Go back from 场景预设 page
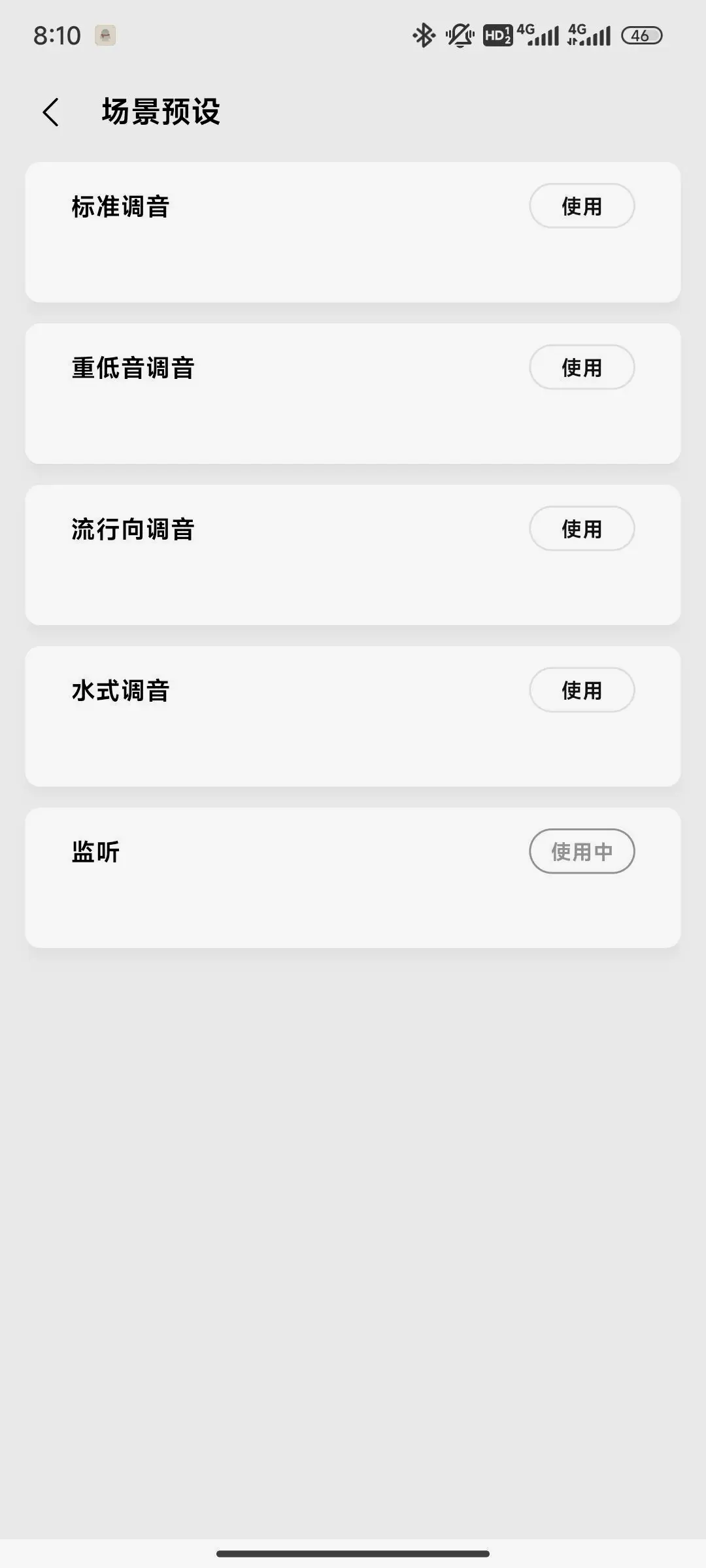The image size is (706, 1568). [x=51, y=112]
